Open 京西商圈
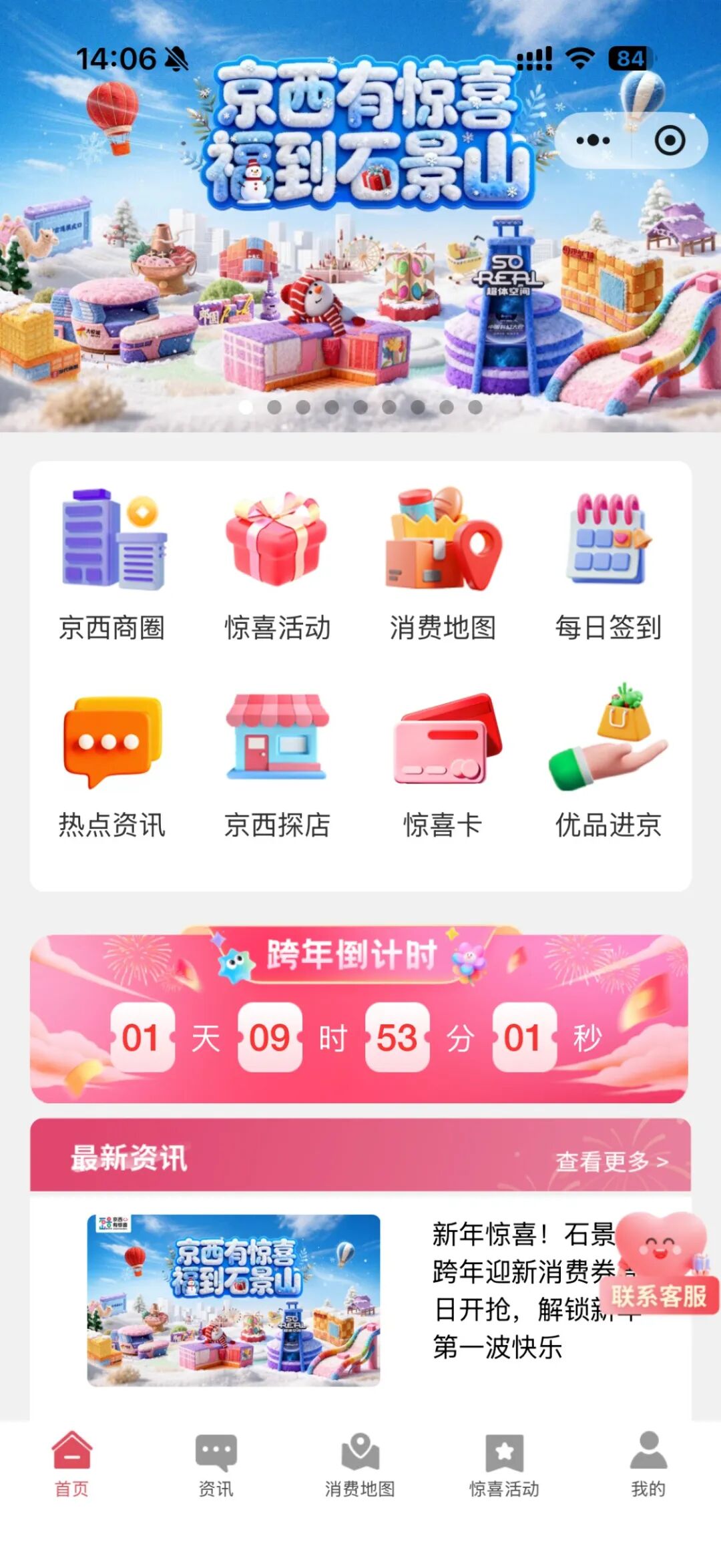This screenshot has width=721, height=1568. [112, 564]
